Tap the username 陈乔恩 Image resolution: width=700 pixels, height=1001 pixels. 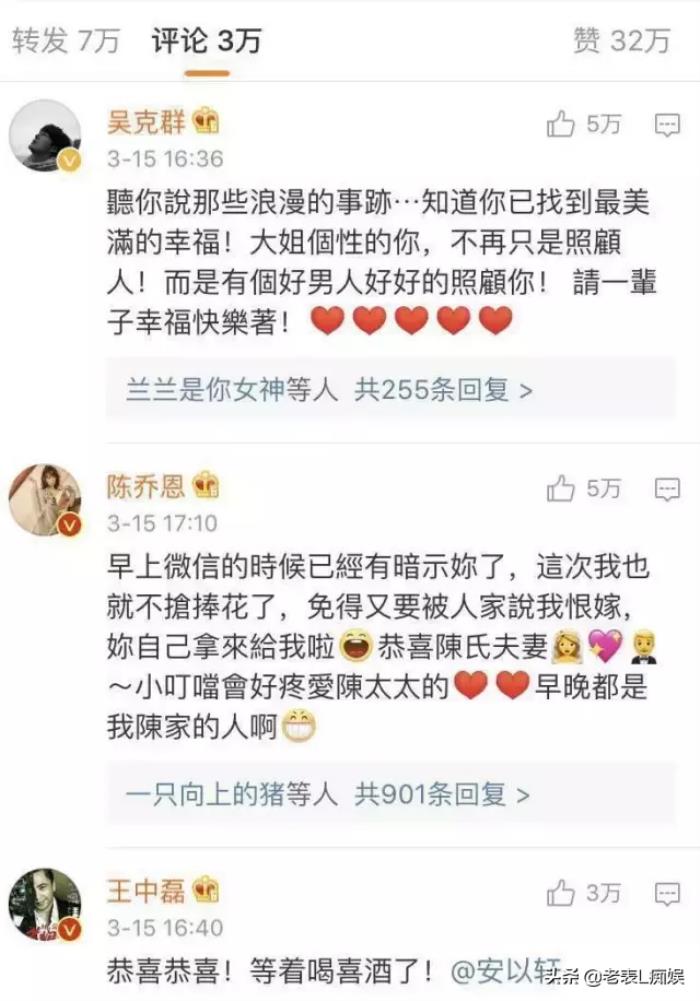pyautogui.click(x=145, y=487)
